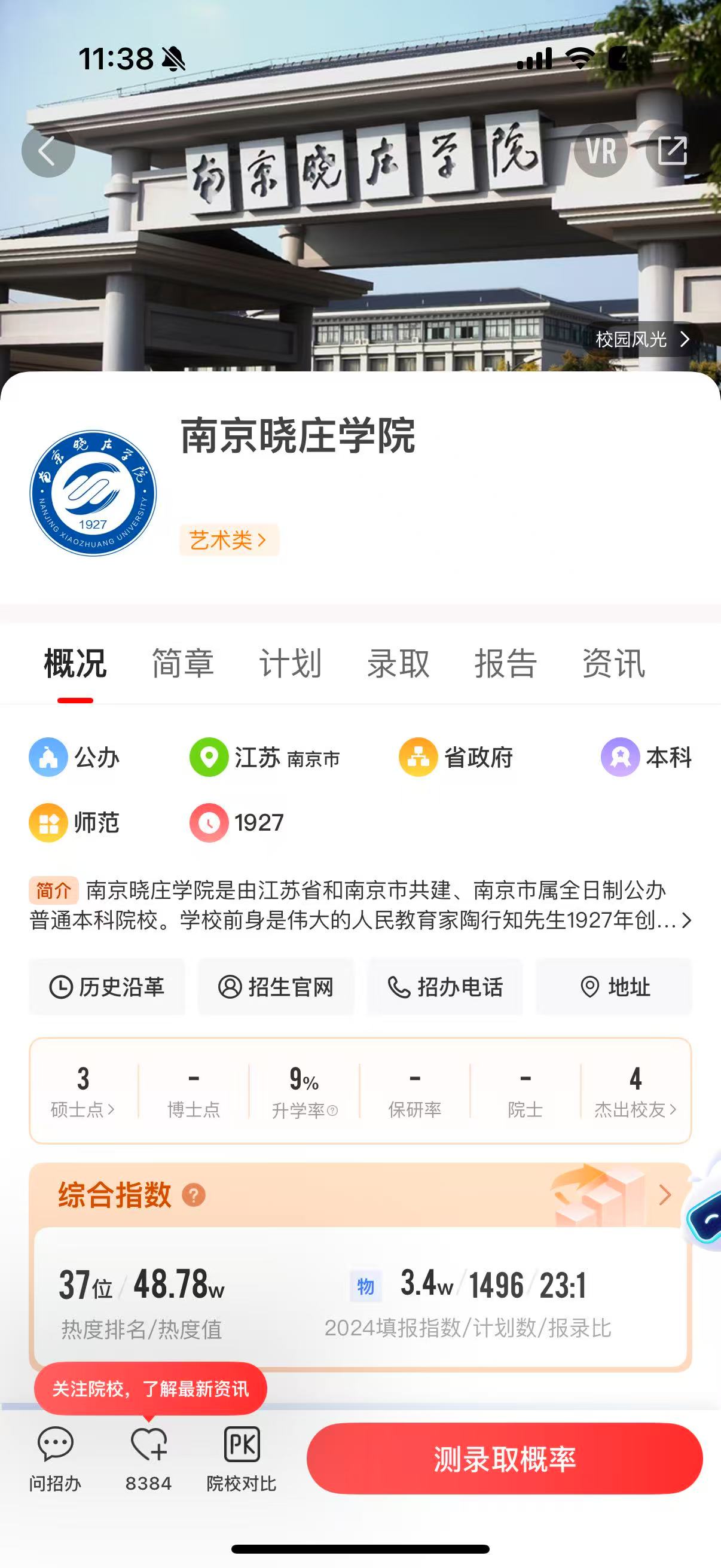Expand the school 简介 description

click(686, 920)
